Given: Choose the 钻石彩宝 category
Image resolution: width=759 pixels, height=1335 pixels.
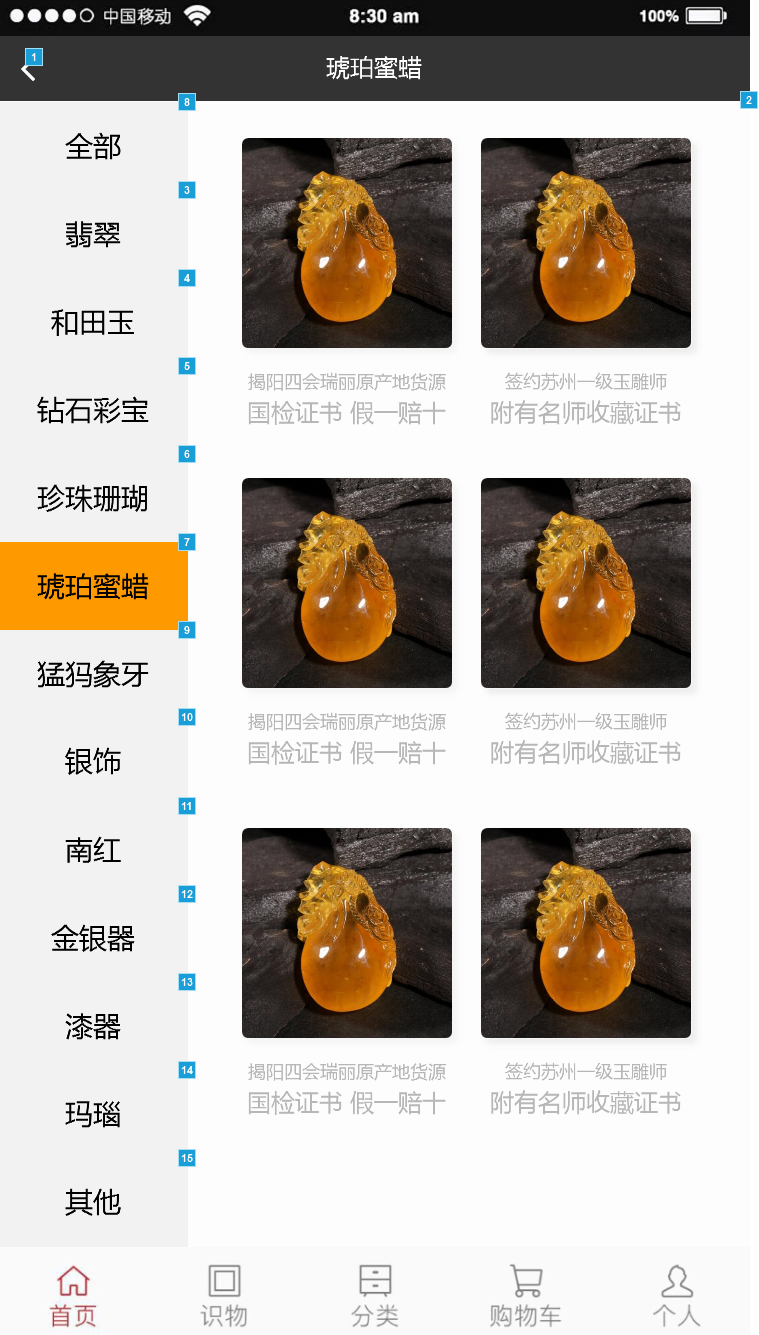Looking at the screenshot, I should point(93,410).
